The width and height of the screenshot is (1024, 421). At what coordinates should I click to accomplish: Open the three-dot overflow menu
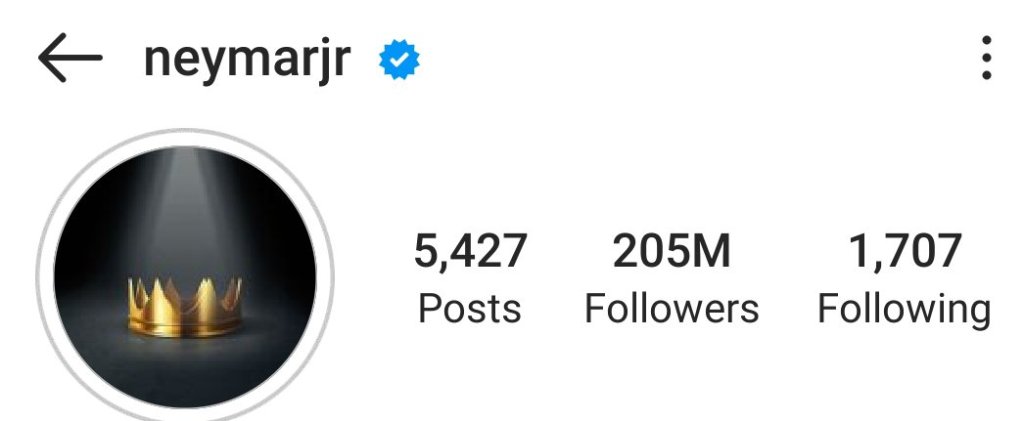tap(986, 59)
